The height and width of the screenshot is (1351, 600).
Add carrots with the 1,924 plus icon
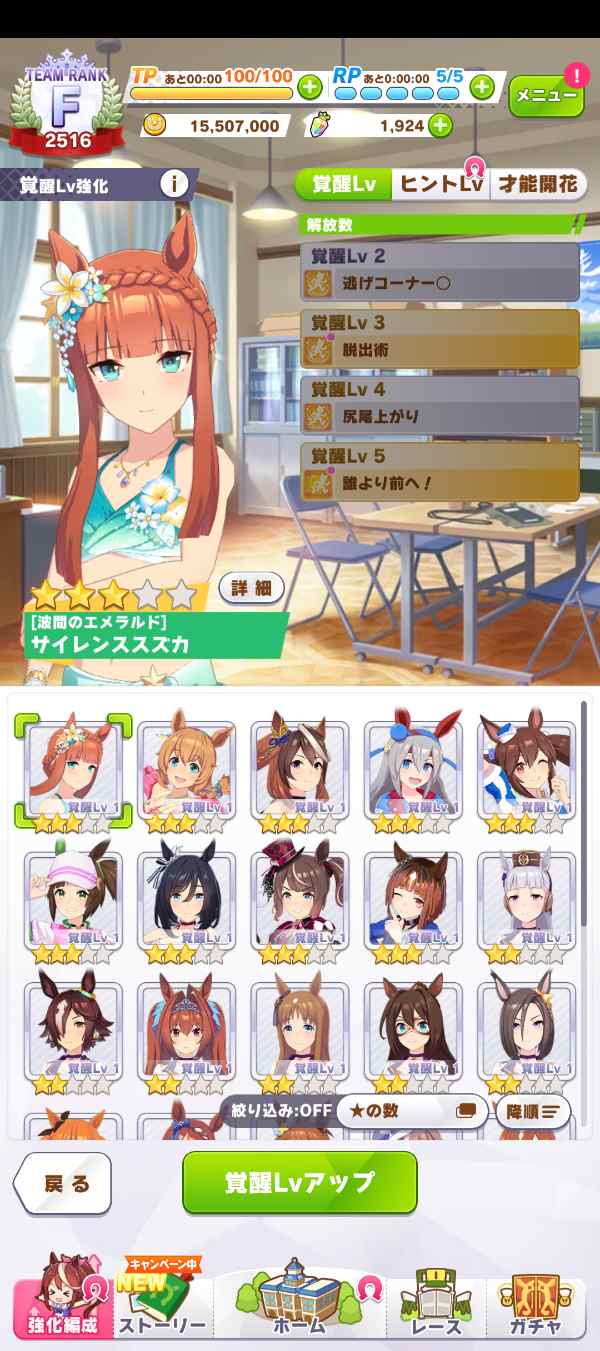440,126
